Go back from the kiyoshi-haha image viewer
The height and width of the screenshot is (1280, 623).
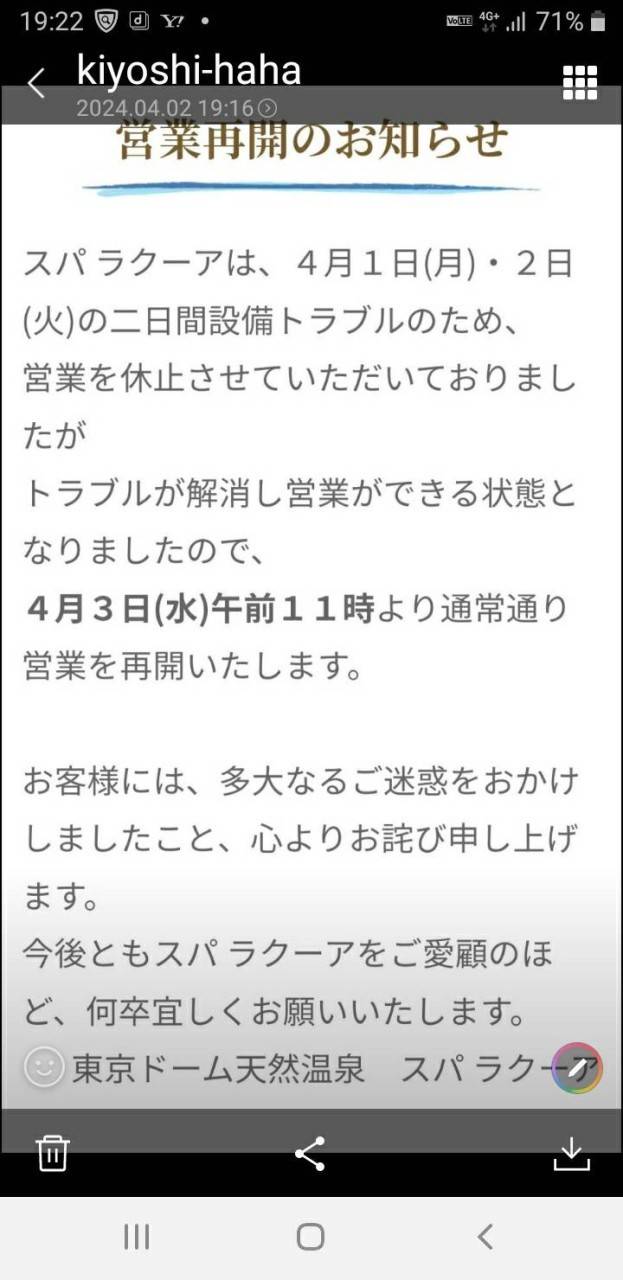pyautogui.click(x=36, y=84)
